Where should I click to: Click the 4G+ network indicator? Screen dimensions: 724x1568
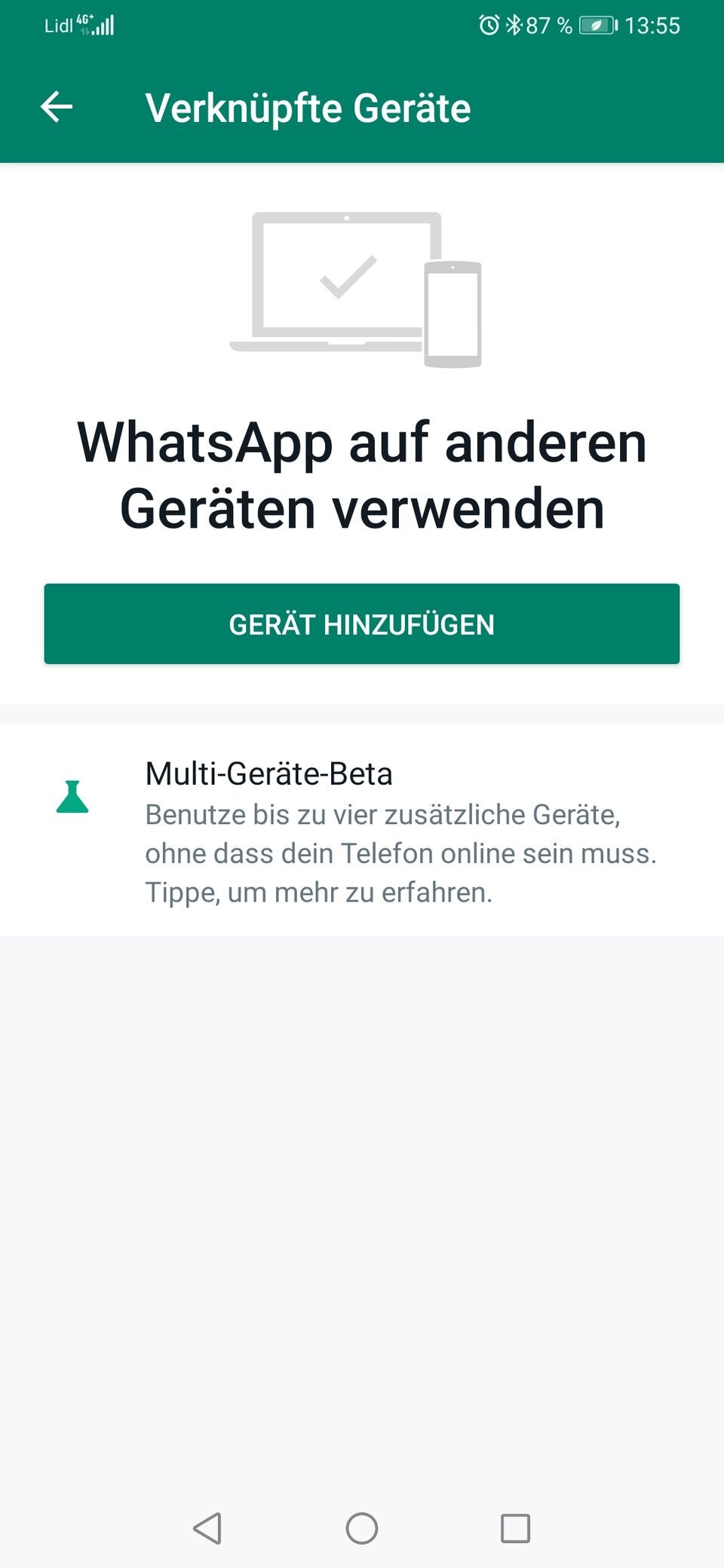[82, 18]
